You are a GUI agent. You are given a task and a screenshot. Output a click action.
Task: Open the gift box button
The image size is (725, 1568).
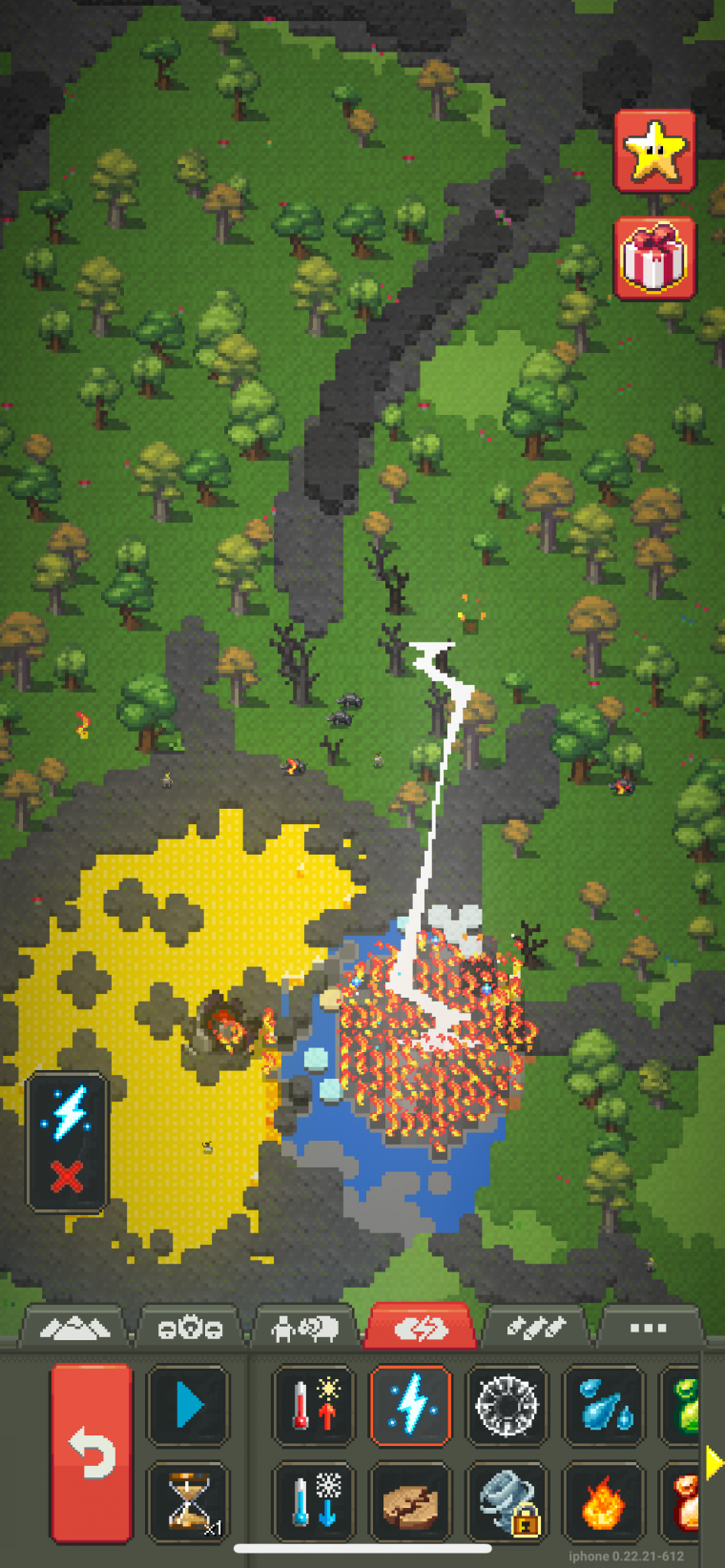tap(654, 258)
